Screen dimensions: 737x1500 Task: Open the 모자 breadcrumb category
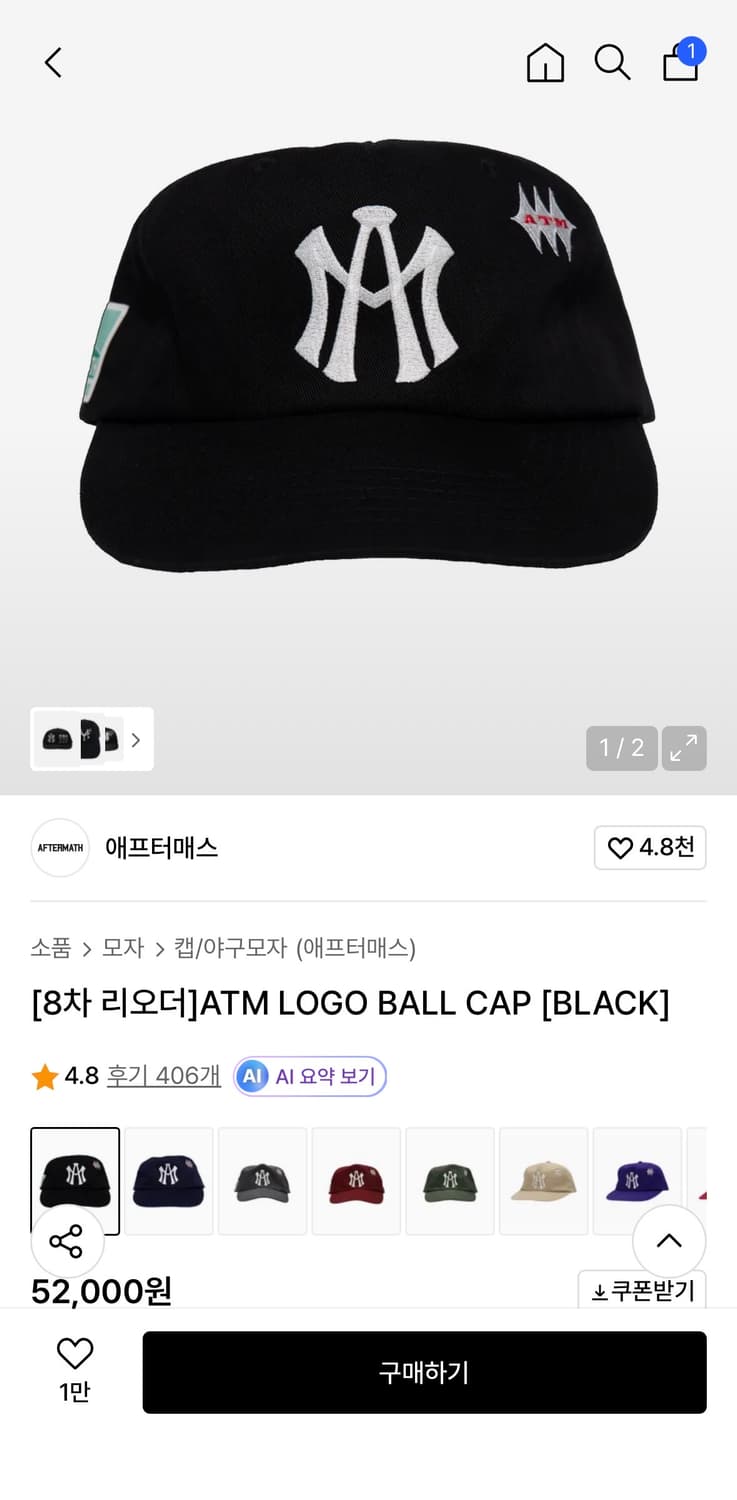click(122, 948)
